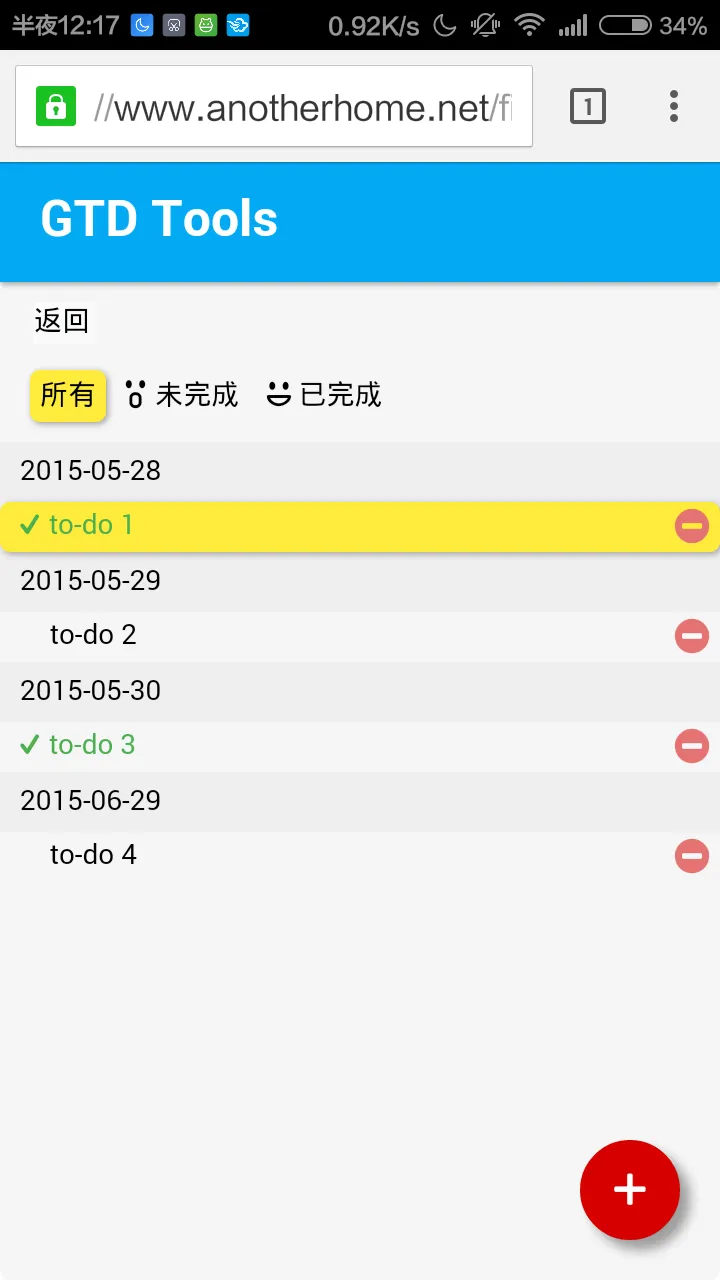Open the browser tab switcher
The height and width of the screenshot is (1280, 720).
pos(588,106)
